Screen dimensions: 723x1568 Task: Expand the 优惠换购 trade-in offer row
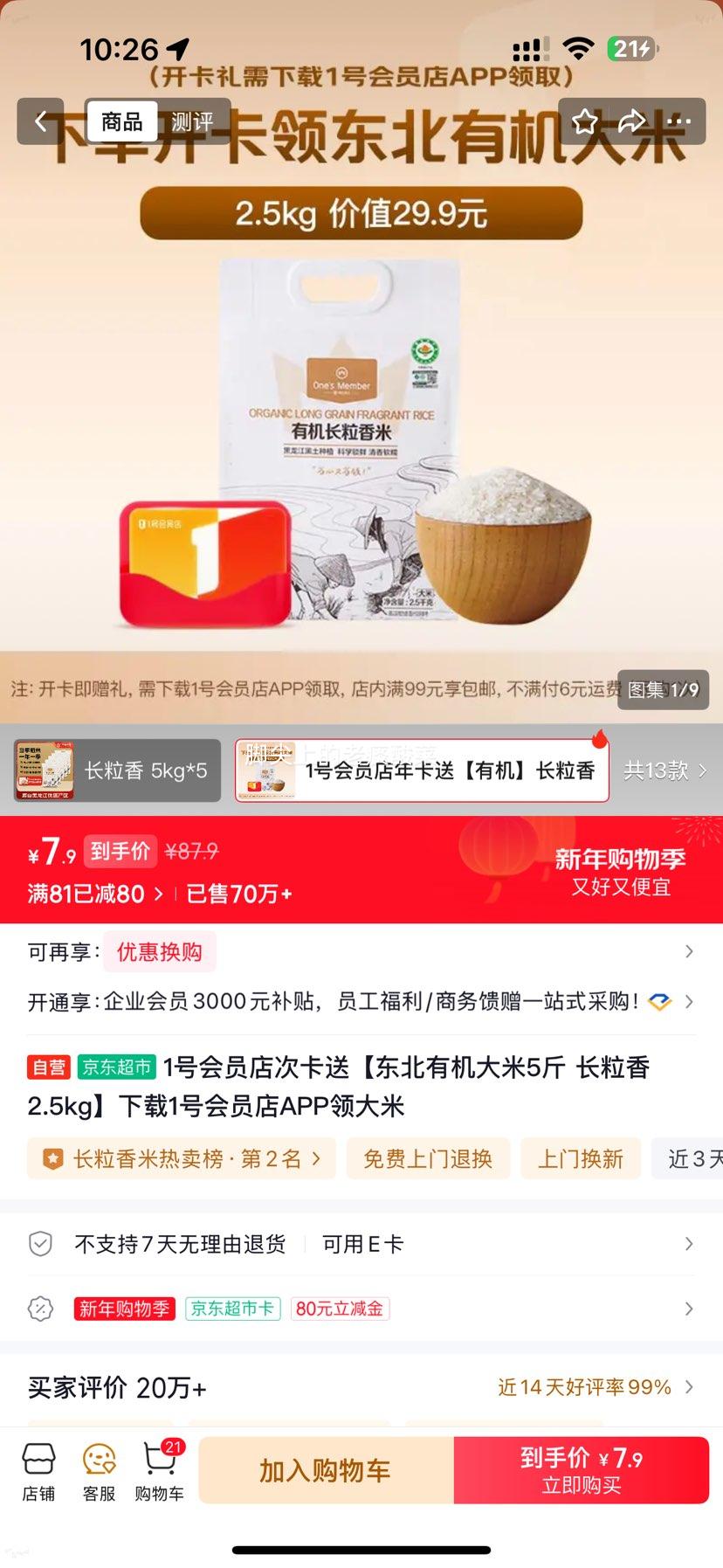tap(160, 951)
